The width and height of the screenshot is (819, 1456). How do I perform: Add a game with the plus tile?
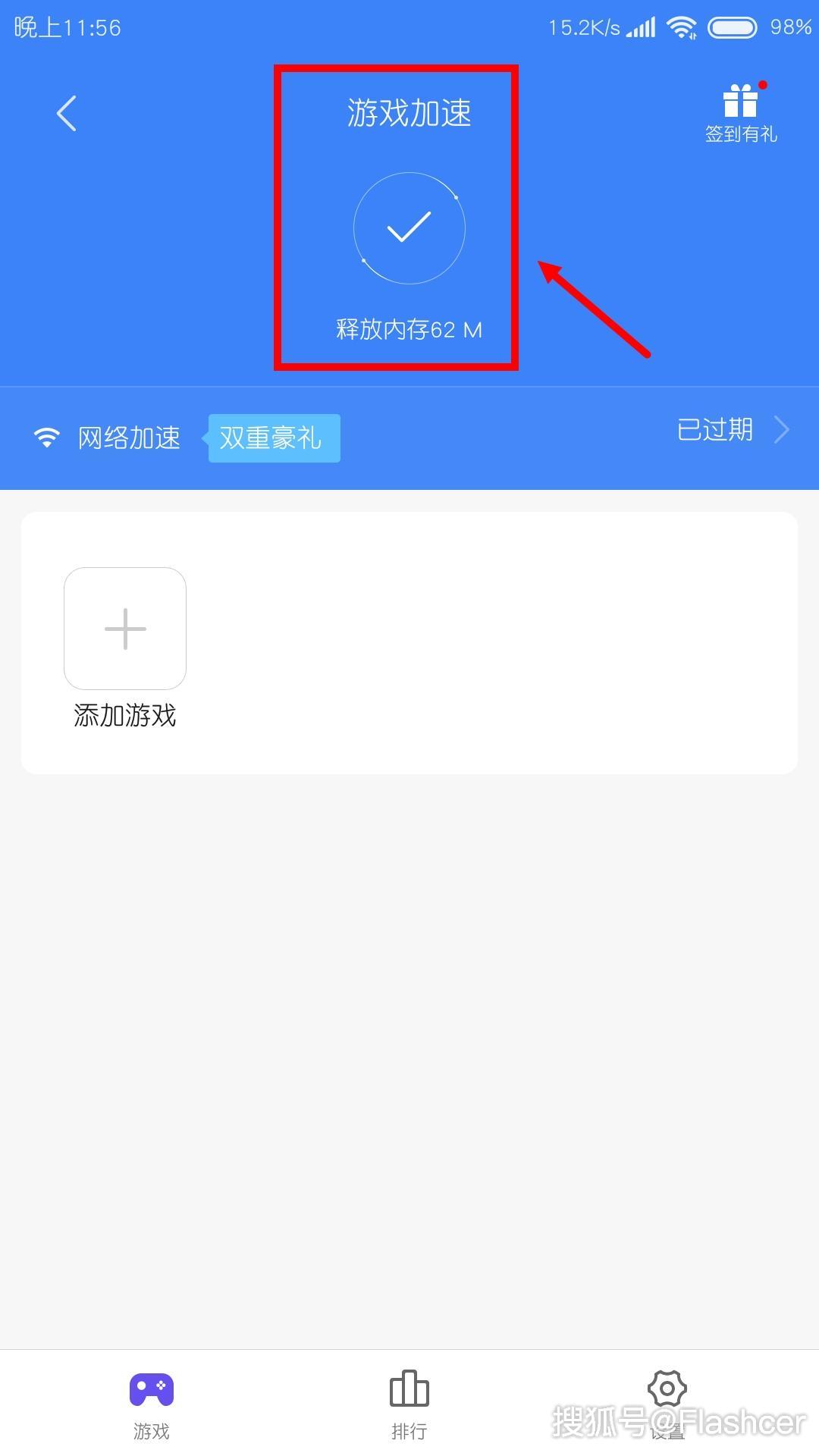[x=125, y=629]
